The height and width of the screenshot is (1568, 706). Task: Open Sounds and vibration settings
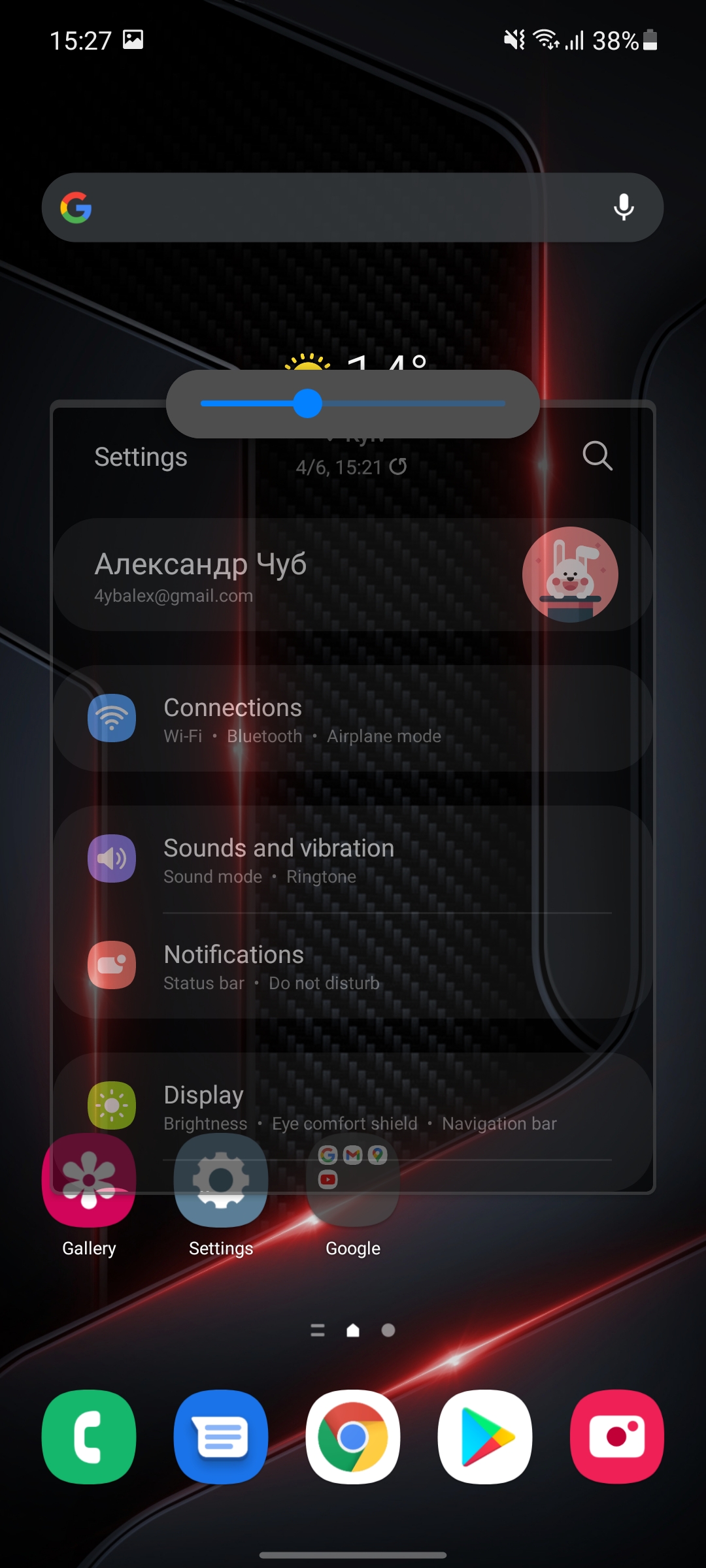pos(353,859)
